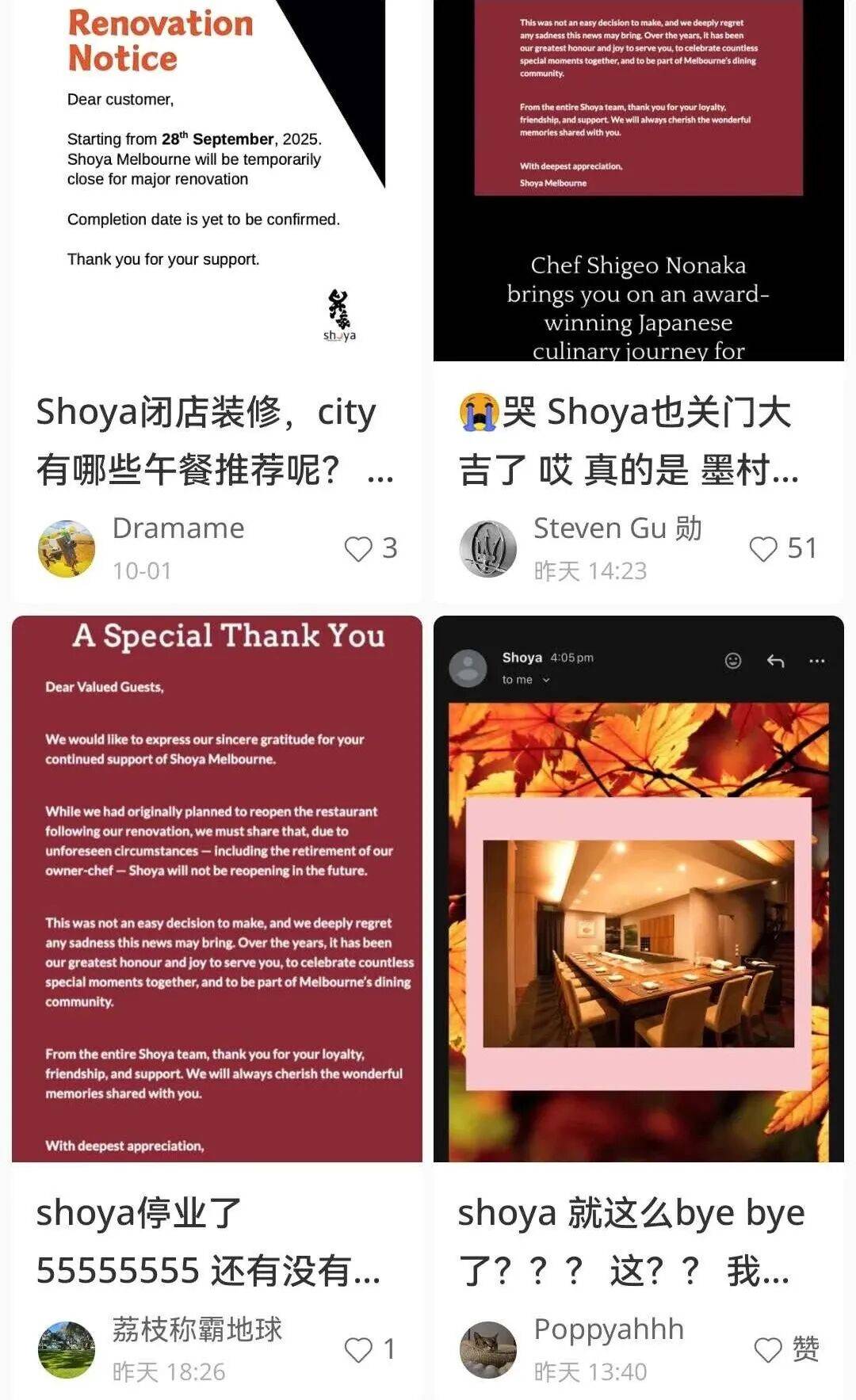View Poppyahhh's profile avatar
The width and height of the screenshot is (856, 1400).
487,1349
